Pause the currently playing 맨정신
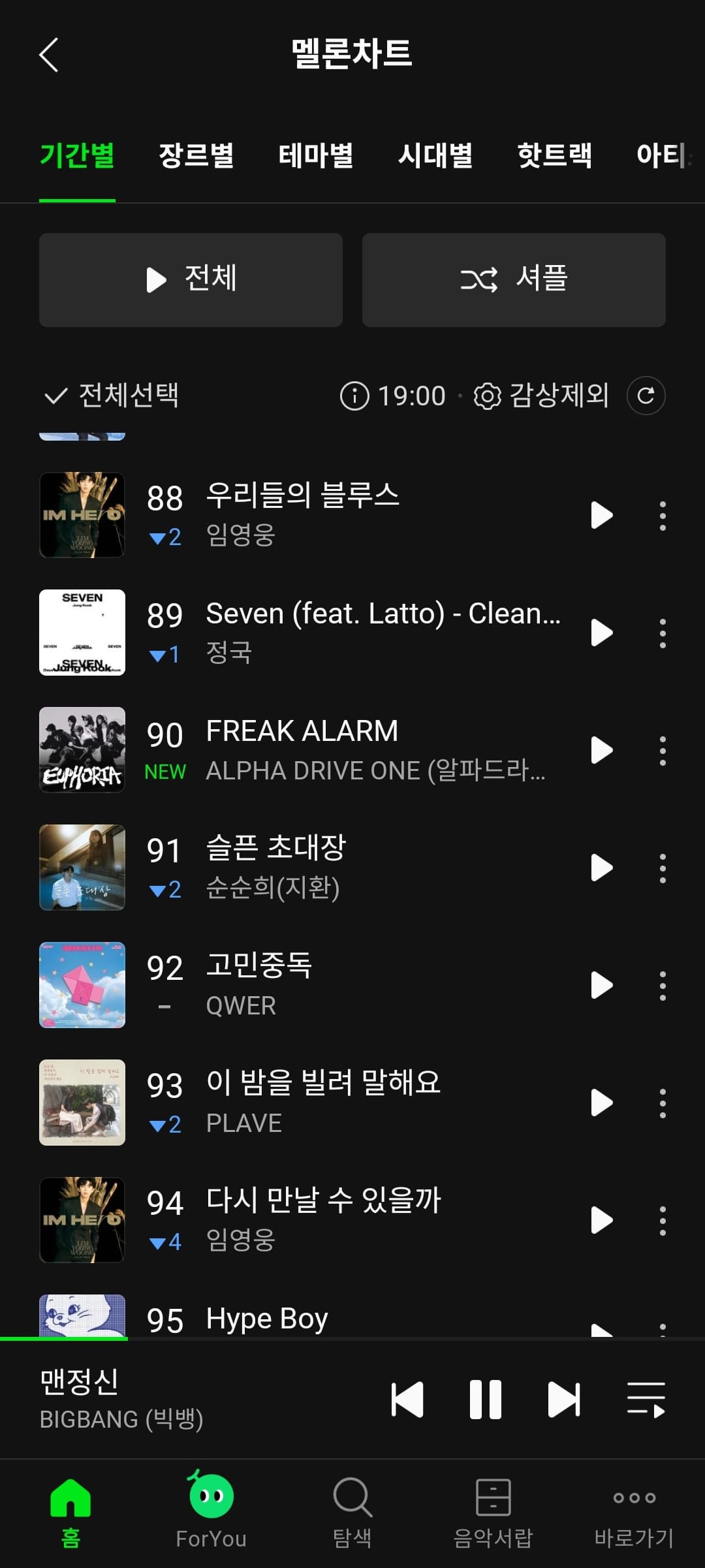The width and height of the screenshot is (705, 1568). pyautogui.click(x=486, y=1400)
